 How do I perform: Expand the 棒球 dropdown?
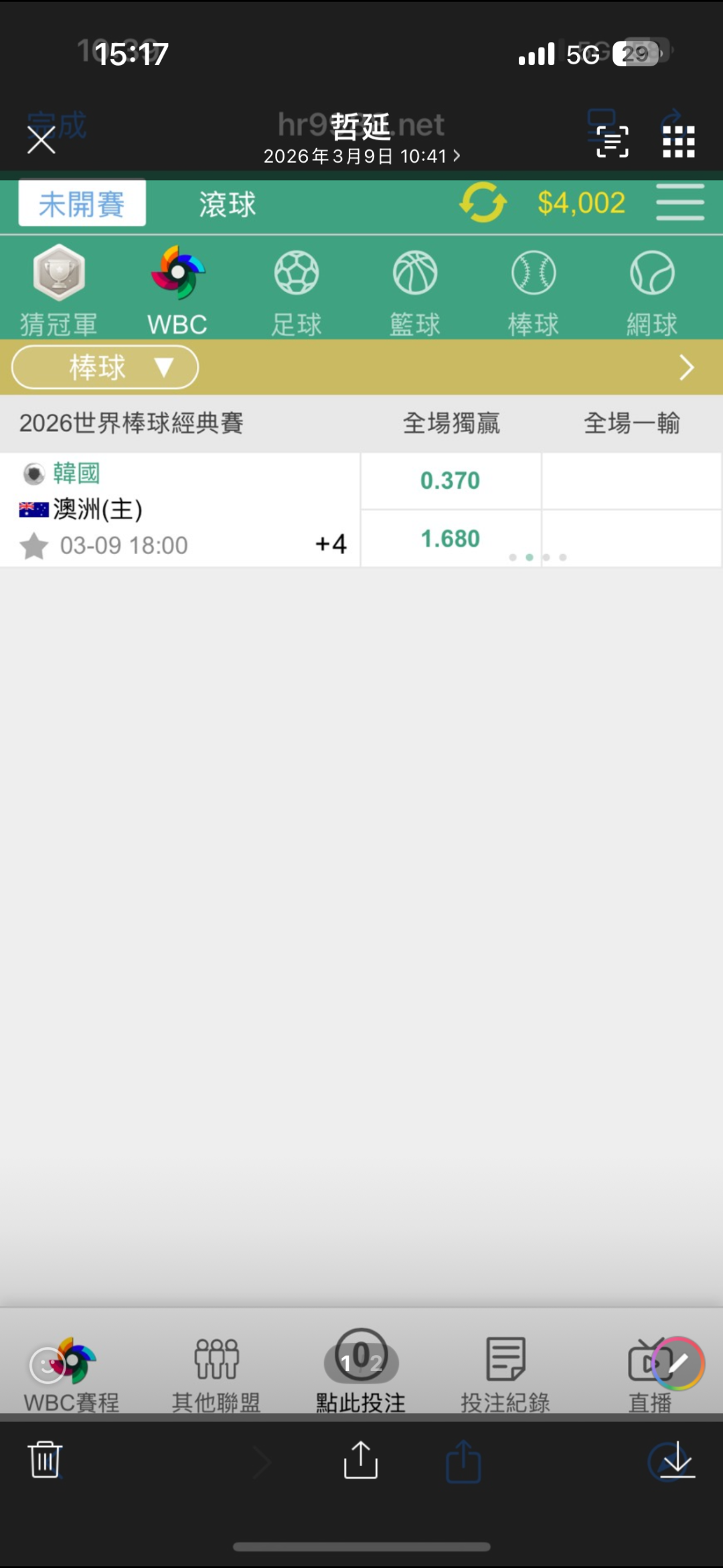tap(105, 367)
